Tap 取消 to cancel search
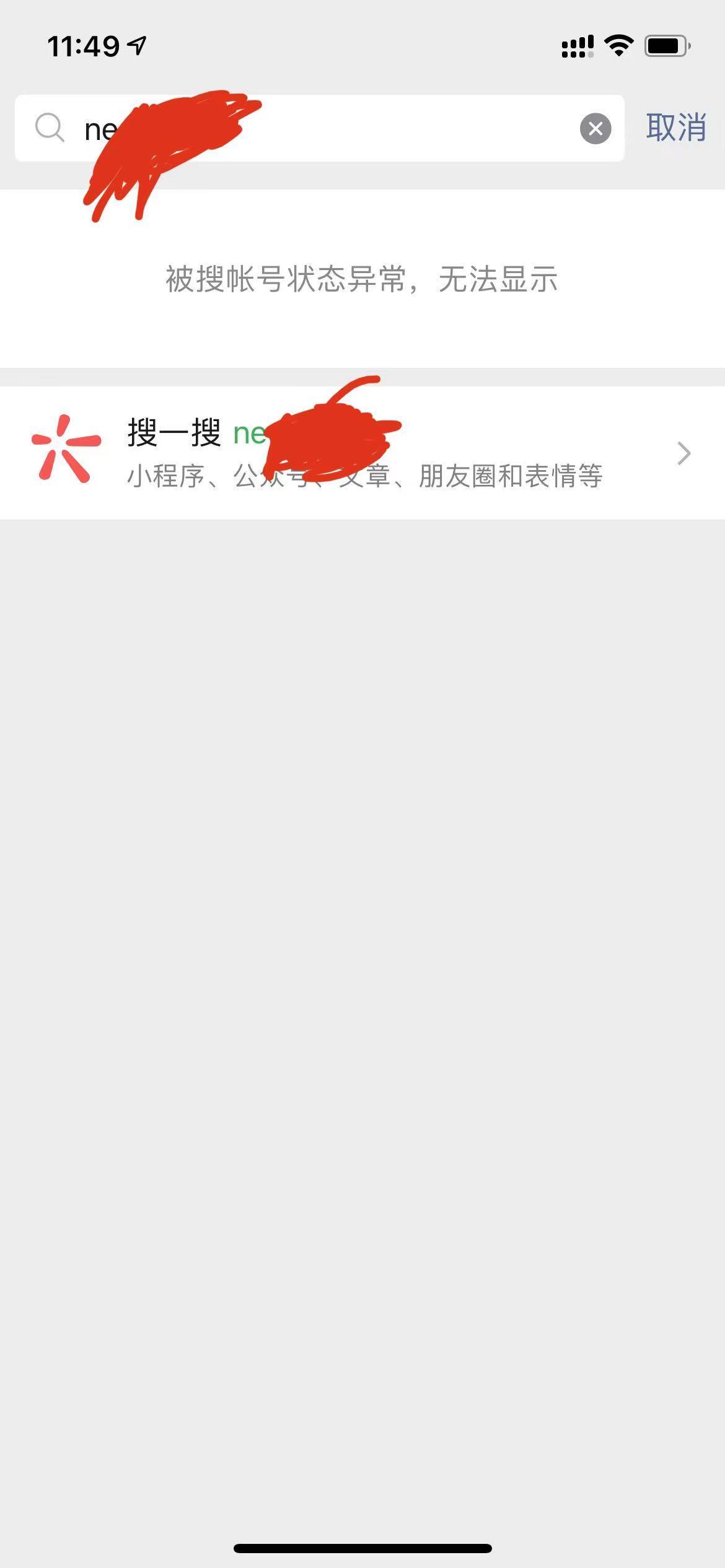 (675, 128)
